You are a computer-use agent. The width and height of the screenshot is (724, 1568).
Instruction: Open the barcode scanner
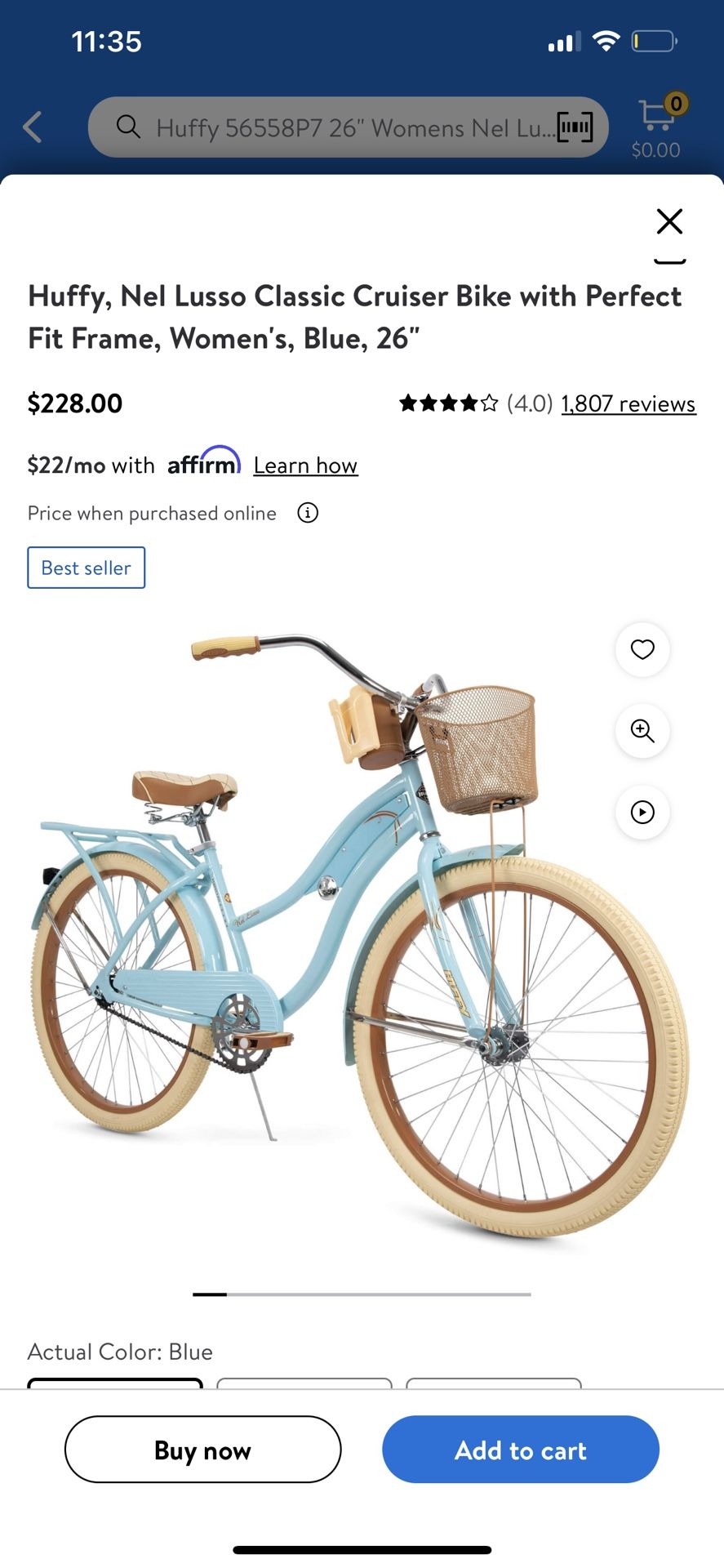click(575, 127)
